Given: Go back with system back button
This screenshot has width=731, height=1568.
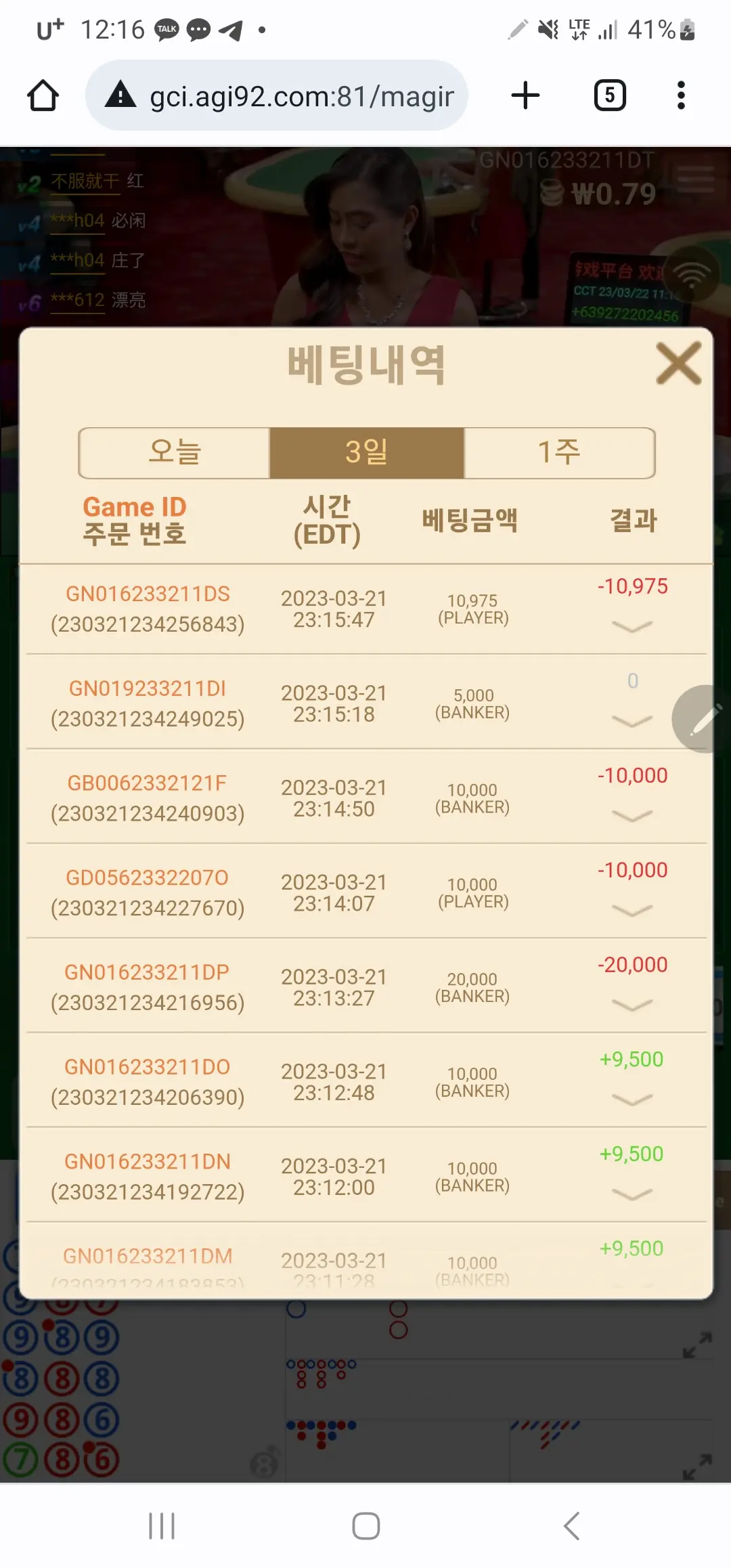Looking at the screenshot, I should click(x=572, y=1525).
